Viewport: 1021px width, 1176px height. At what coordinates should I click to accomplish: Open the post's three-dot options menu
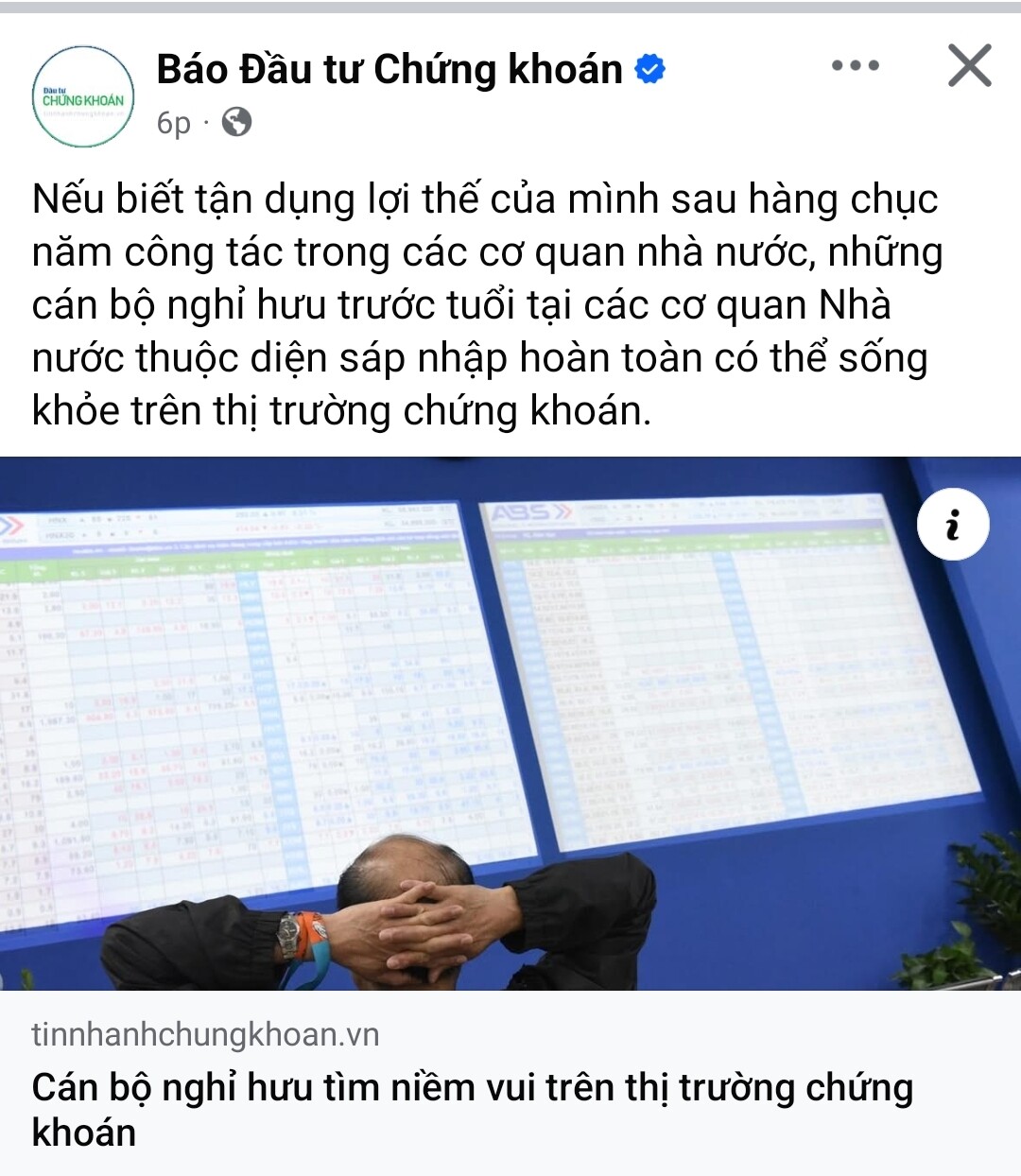coord(855,66)
